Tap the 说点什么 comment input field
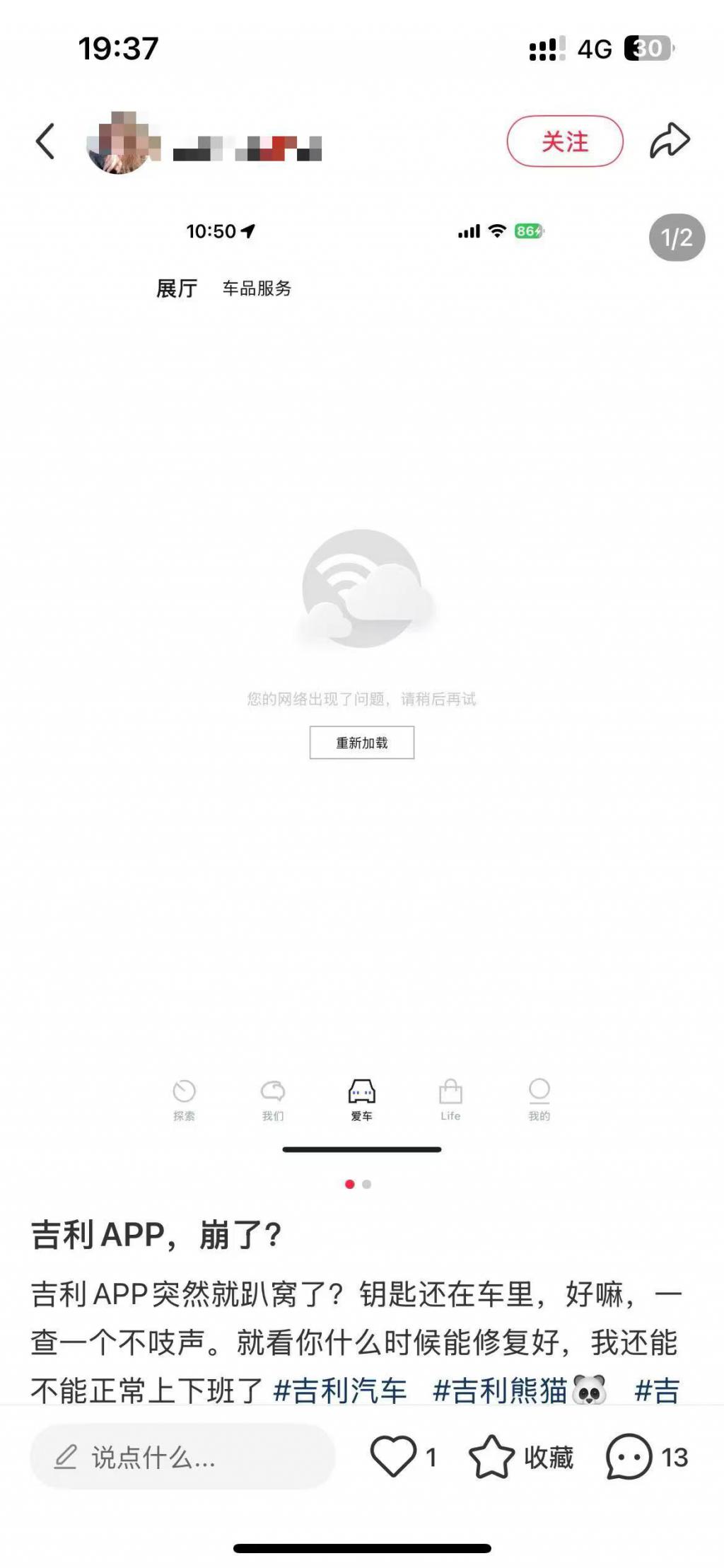 [x=182, y=1457]
